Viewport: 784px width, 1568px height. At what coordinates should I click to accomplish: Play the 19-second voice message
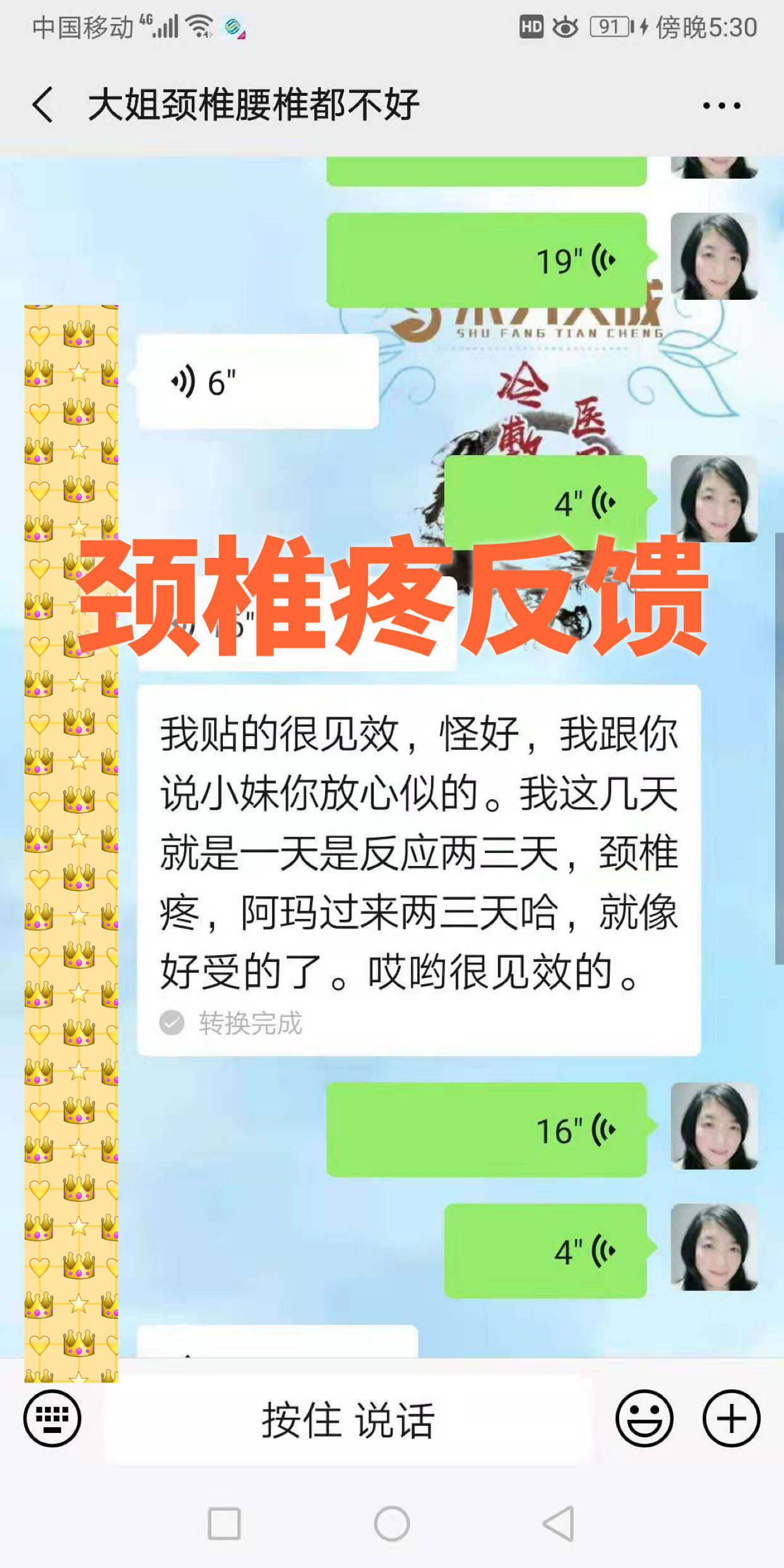click(486, 260)
